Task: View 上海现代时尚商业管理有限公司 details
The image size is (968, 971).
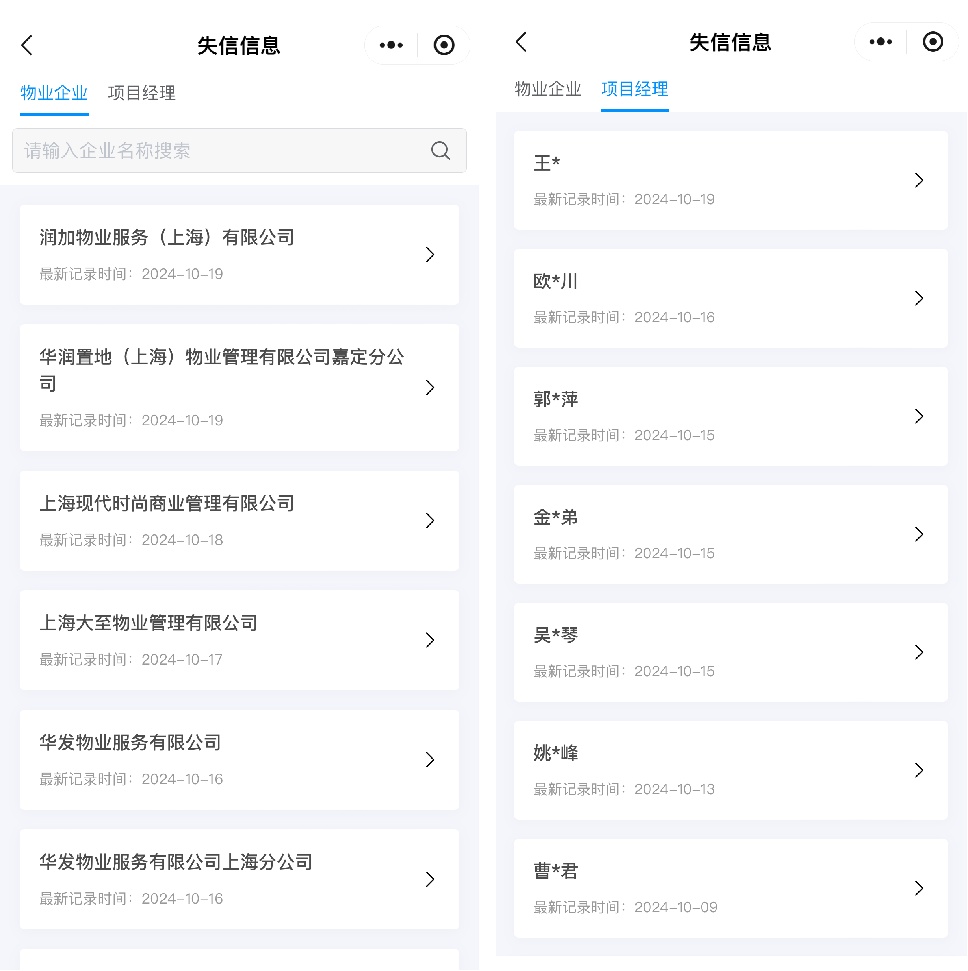Action: pyautogui.click(x=239, y=520)
